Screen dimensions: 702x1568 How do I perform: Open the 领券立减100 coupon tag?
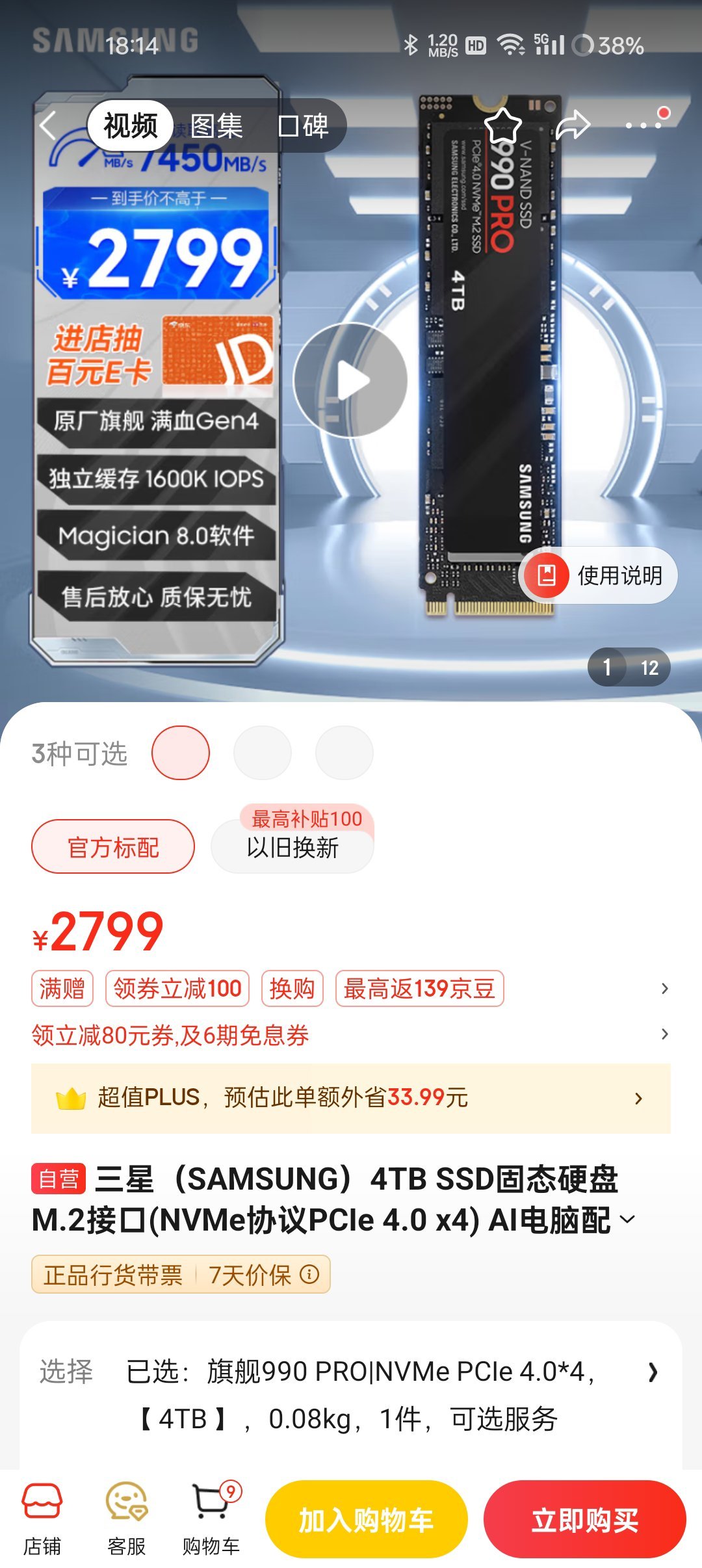177,988
